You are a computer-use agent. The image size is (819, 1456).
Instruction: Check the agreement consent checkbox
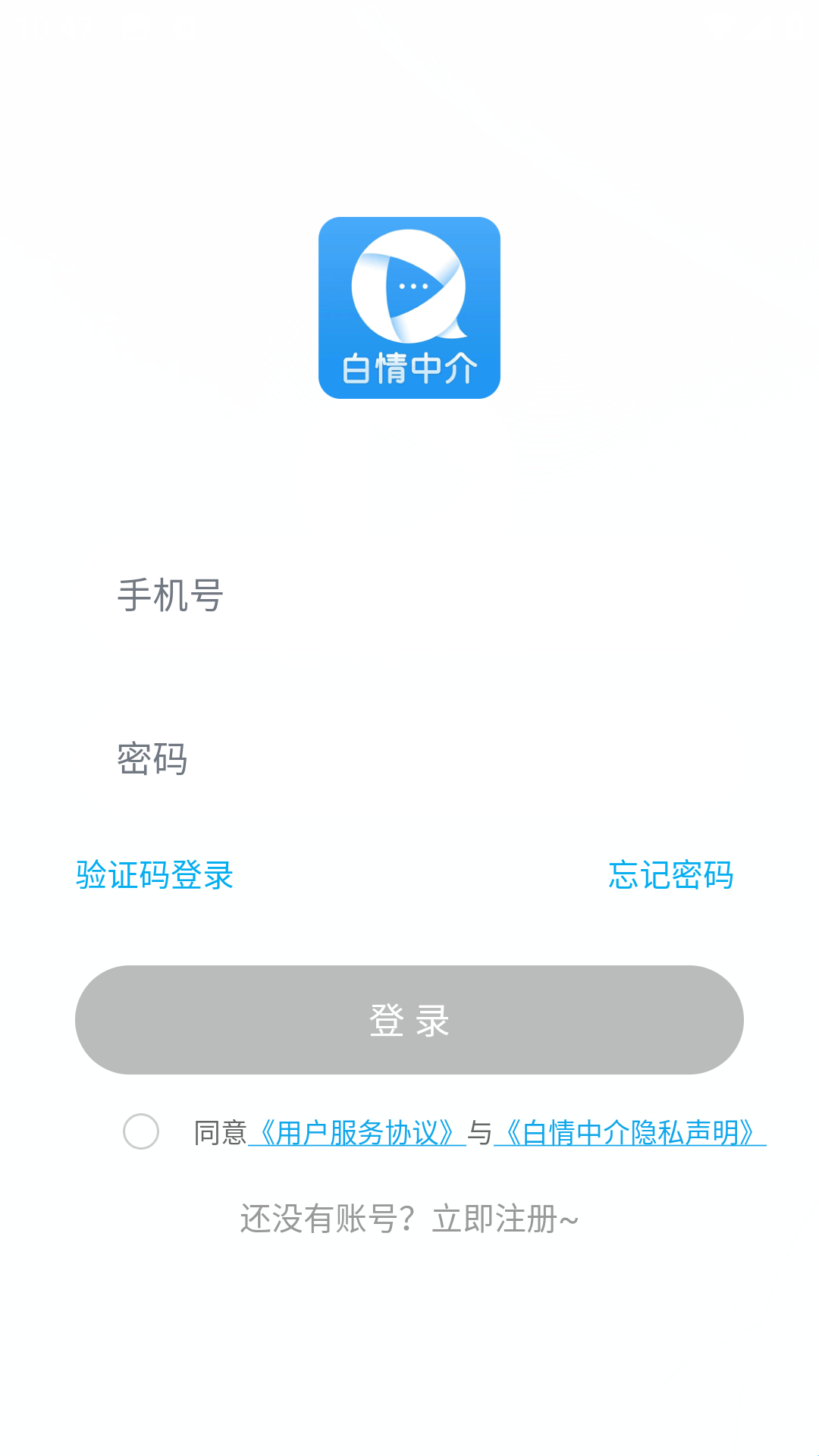pyautogui.click(x=141, y=1131)
